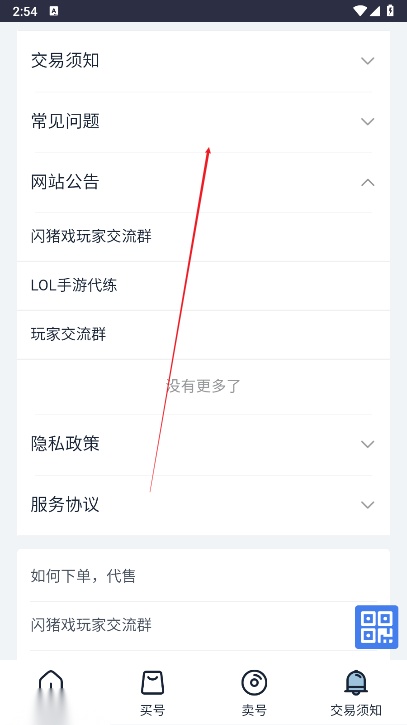Expand the 服务协议 section
The width and height of the screenshot is (407, 725).
click(204, 505)
